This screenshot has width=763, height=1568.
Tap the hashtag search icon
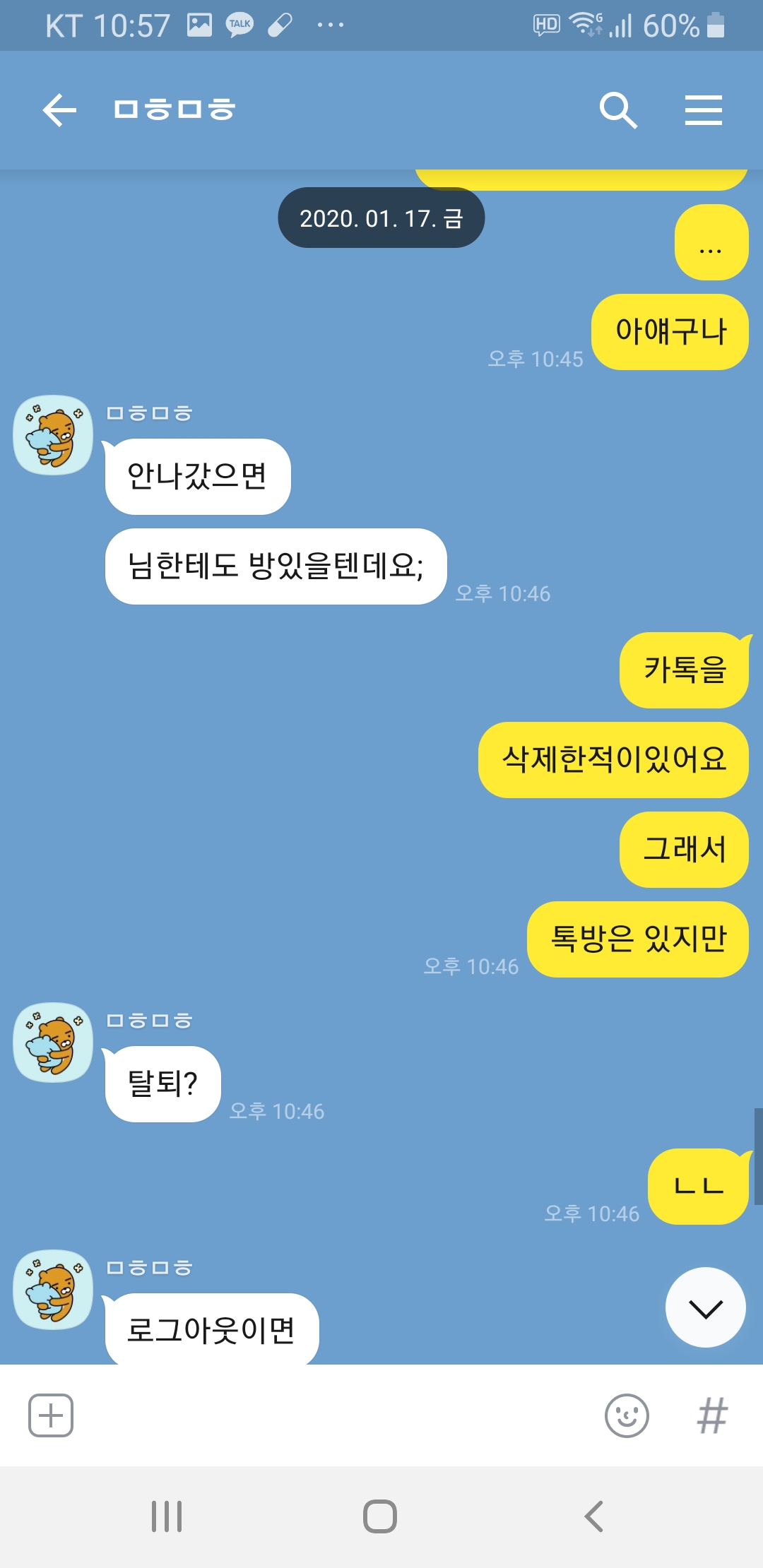click(712, 1415)
